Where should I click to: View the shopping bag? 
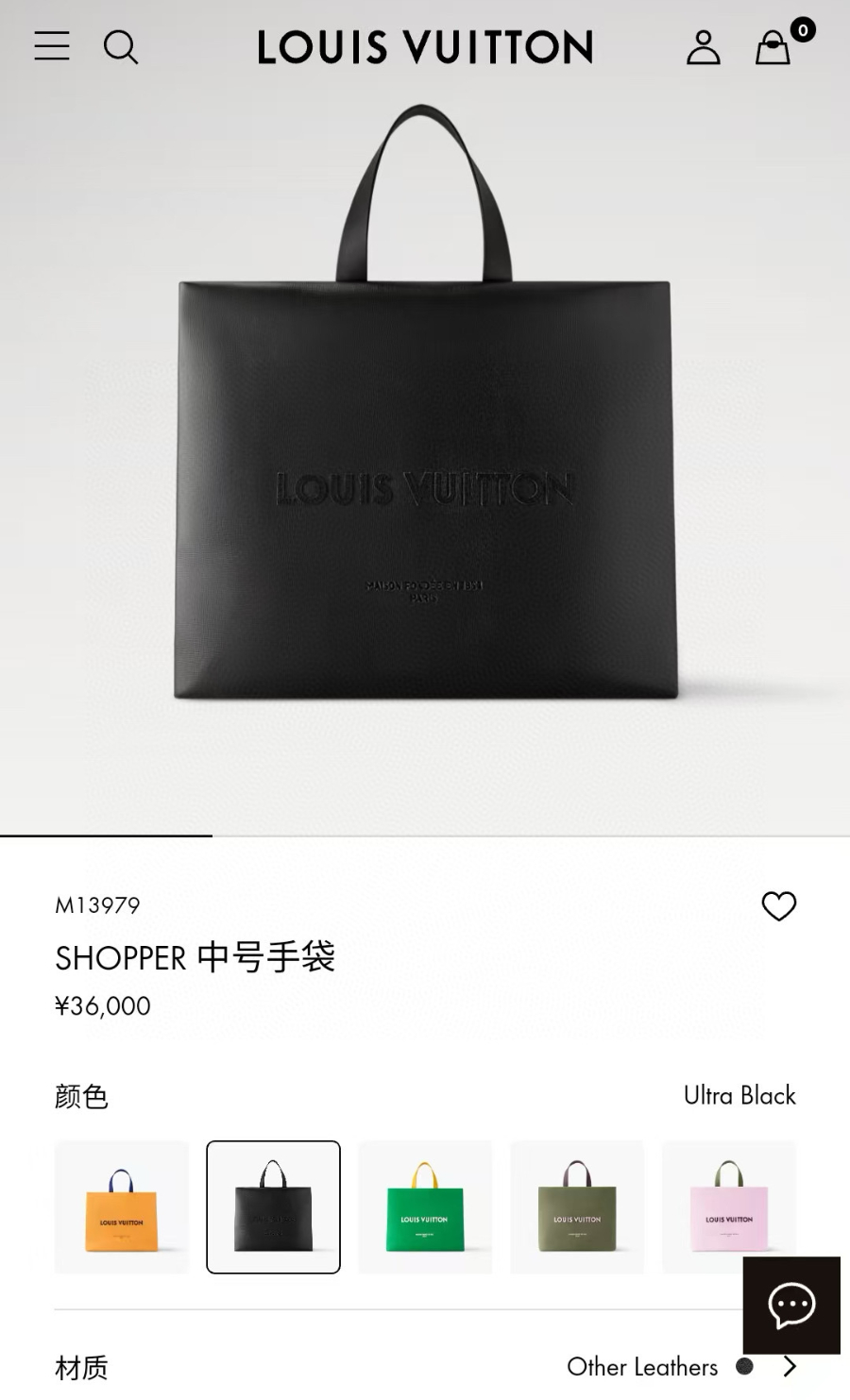click(773, 47)
